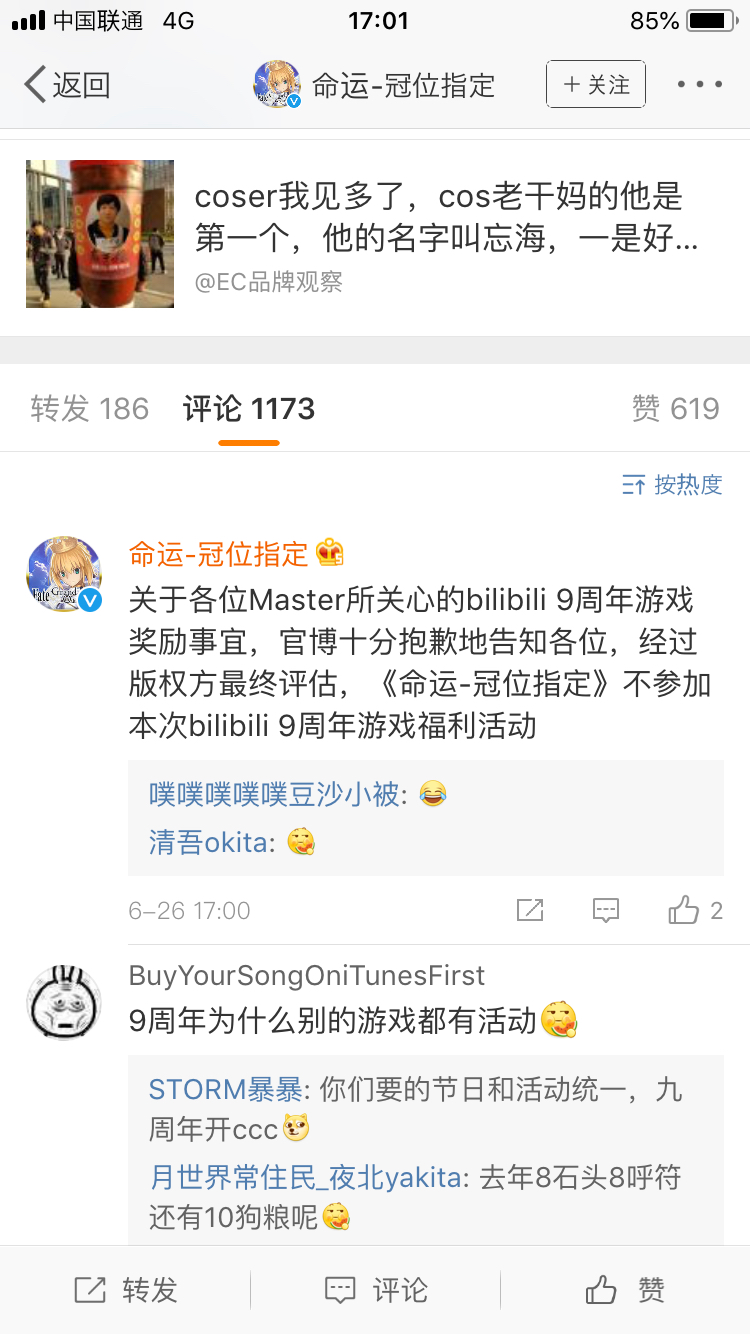The width and height of the screenshot is (750, 1334).
Task: Open the three-dot overflow menu
Action: [x=699, y=85]
